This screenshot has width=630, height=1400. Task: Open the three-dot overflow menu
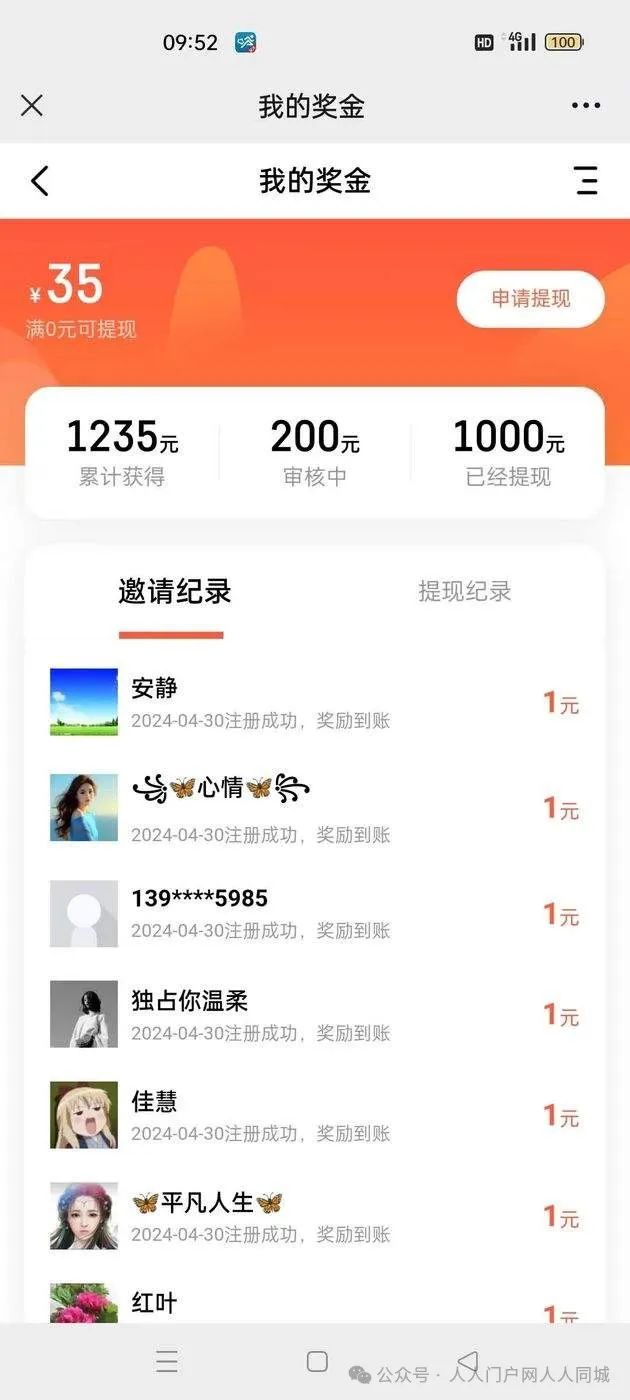click(586, 105)
